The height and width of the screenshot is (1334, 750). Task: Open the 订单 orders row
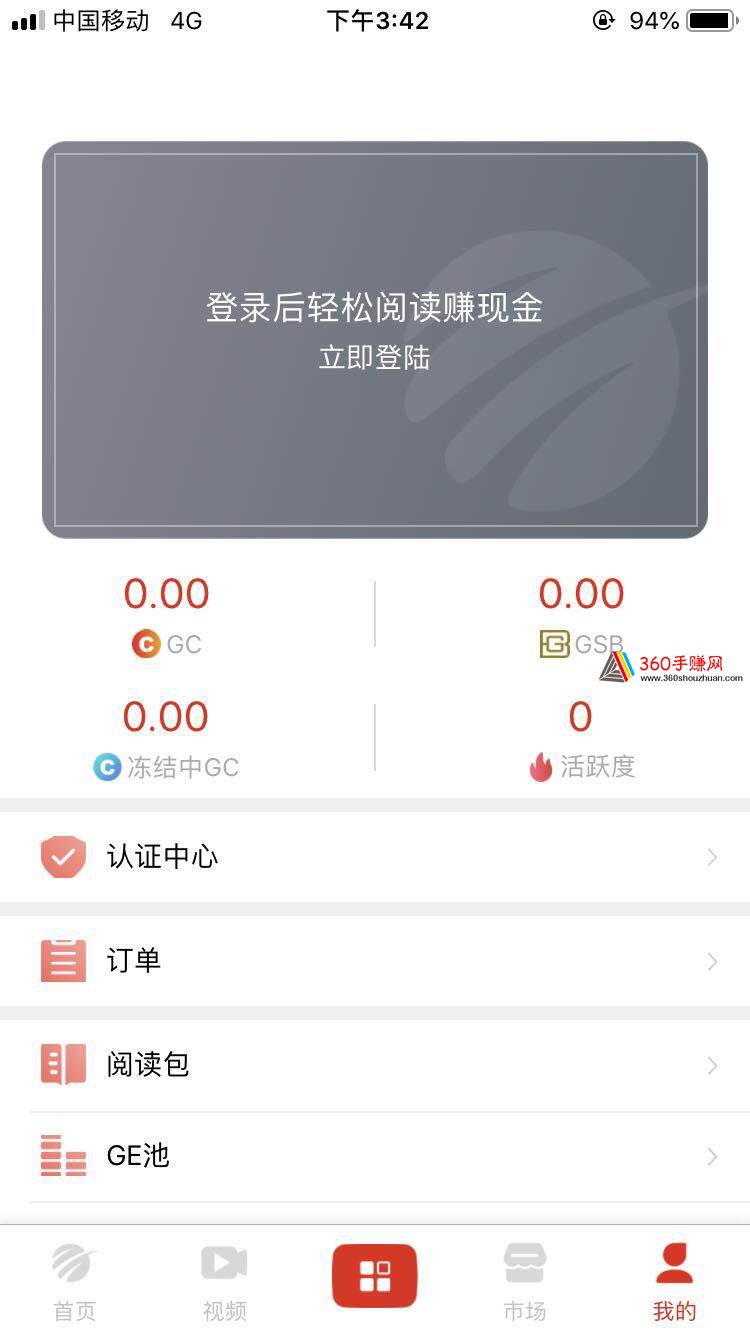tap(375, 961)
